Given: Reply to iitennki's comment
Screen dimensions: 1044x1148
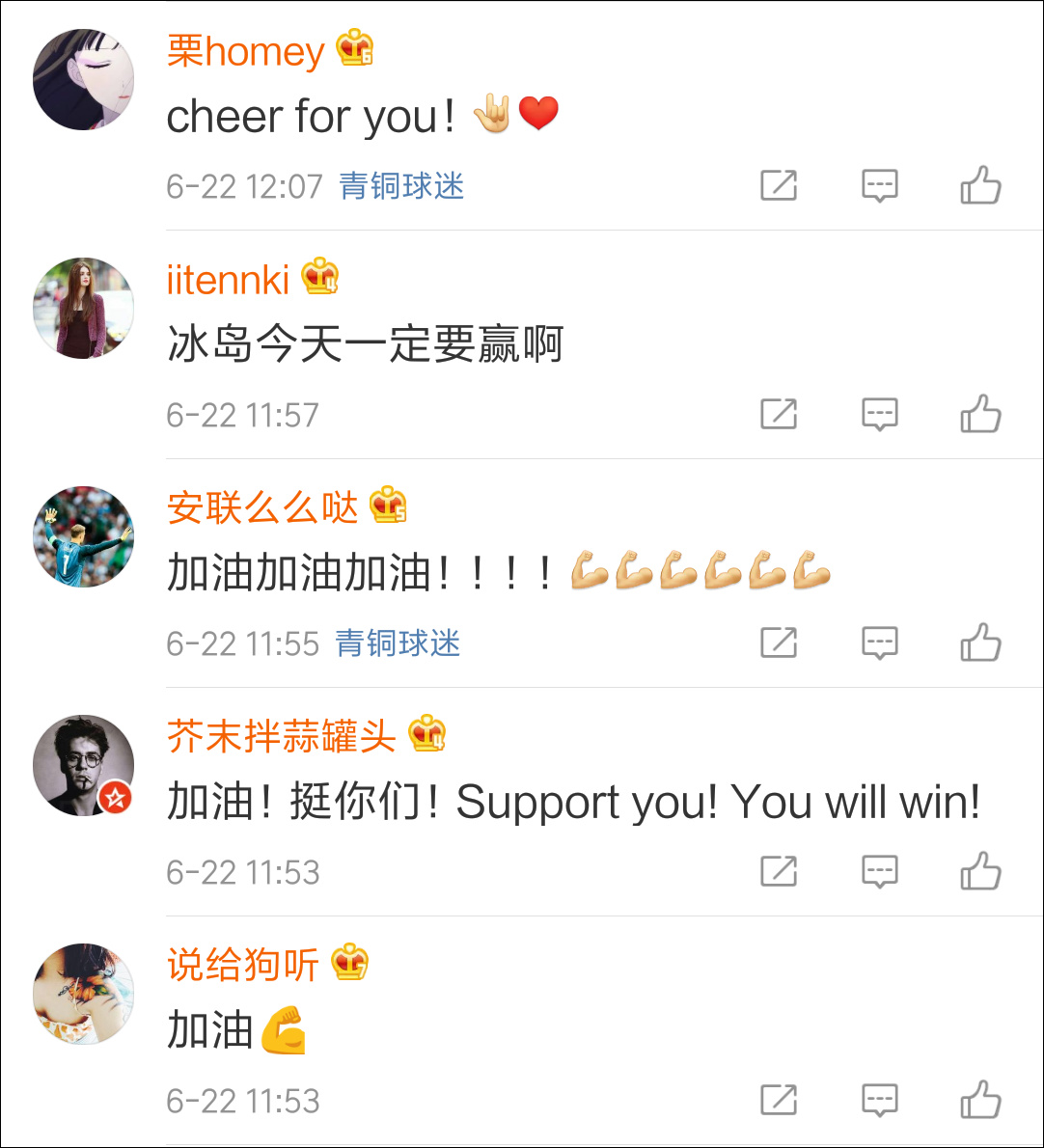Looking at the screenshot, I should coord(879,415).
